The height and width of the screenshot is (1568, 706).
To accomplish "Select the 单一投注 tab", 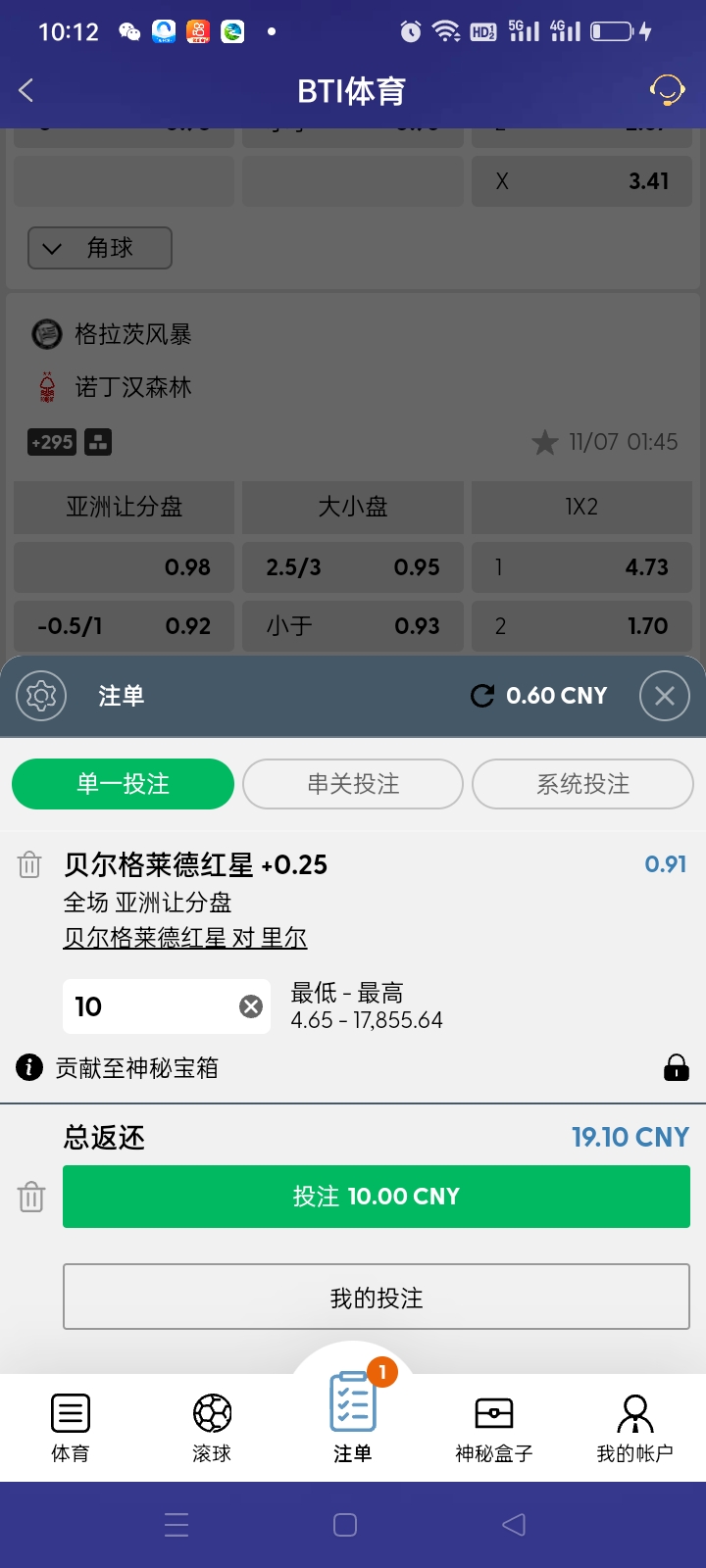I will 123,784.
